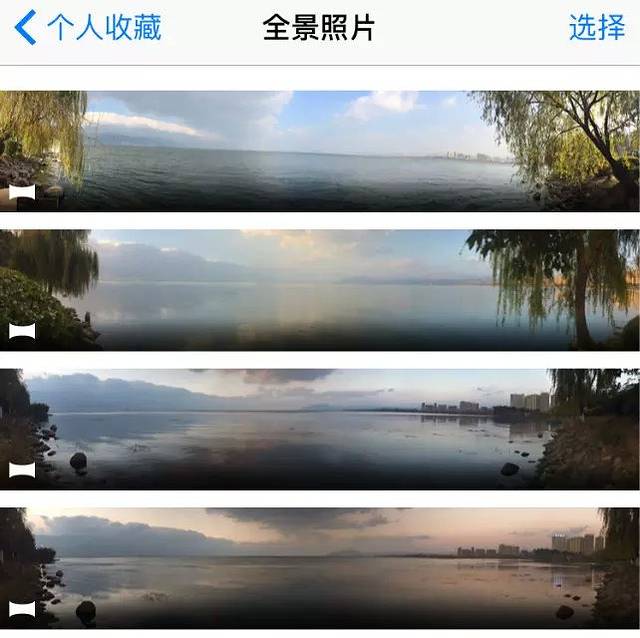Tap 选择 to select photos
Viewport: 640px width, 638px height.
click(596, 28)
